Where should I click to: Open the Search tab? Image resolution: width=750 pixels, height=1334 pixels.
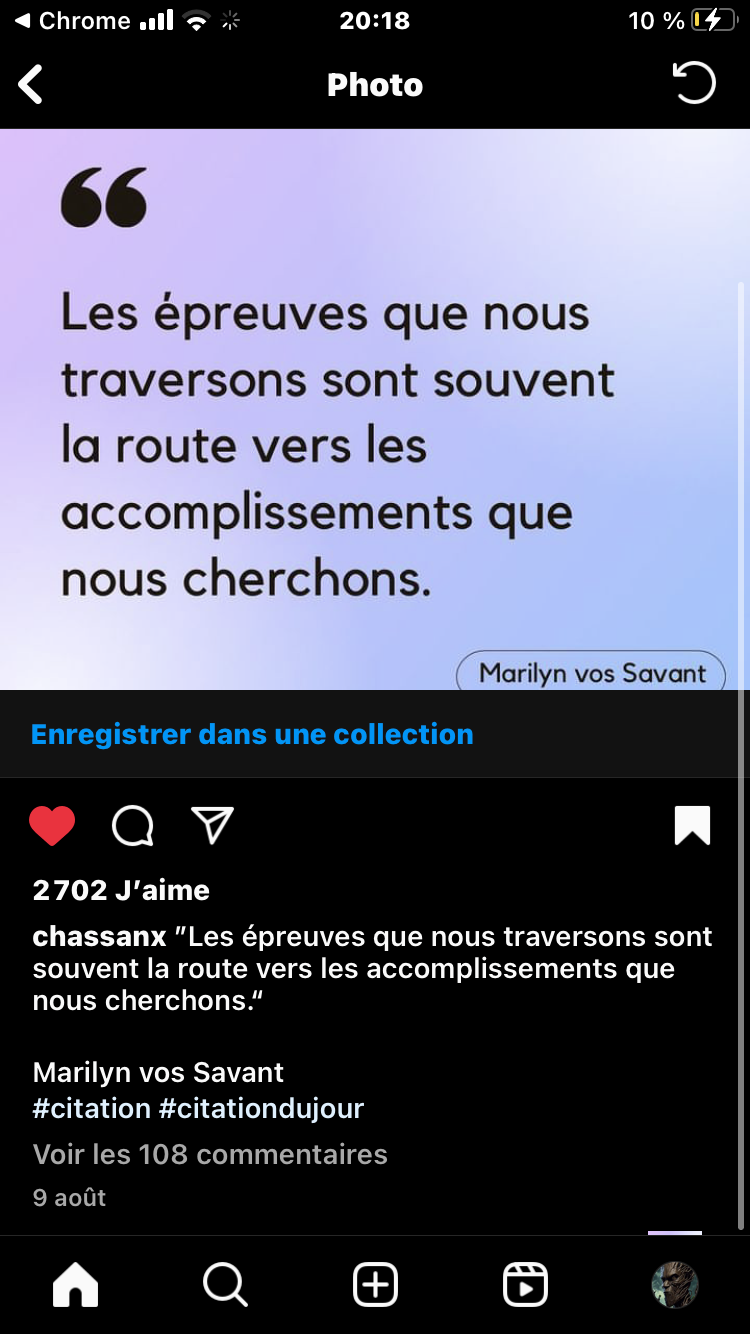(225, 1285)
